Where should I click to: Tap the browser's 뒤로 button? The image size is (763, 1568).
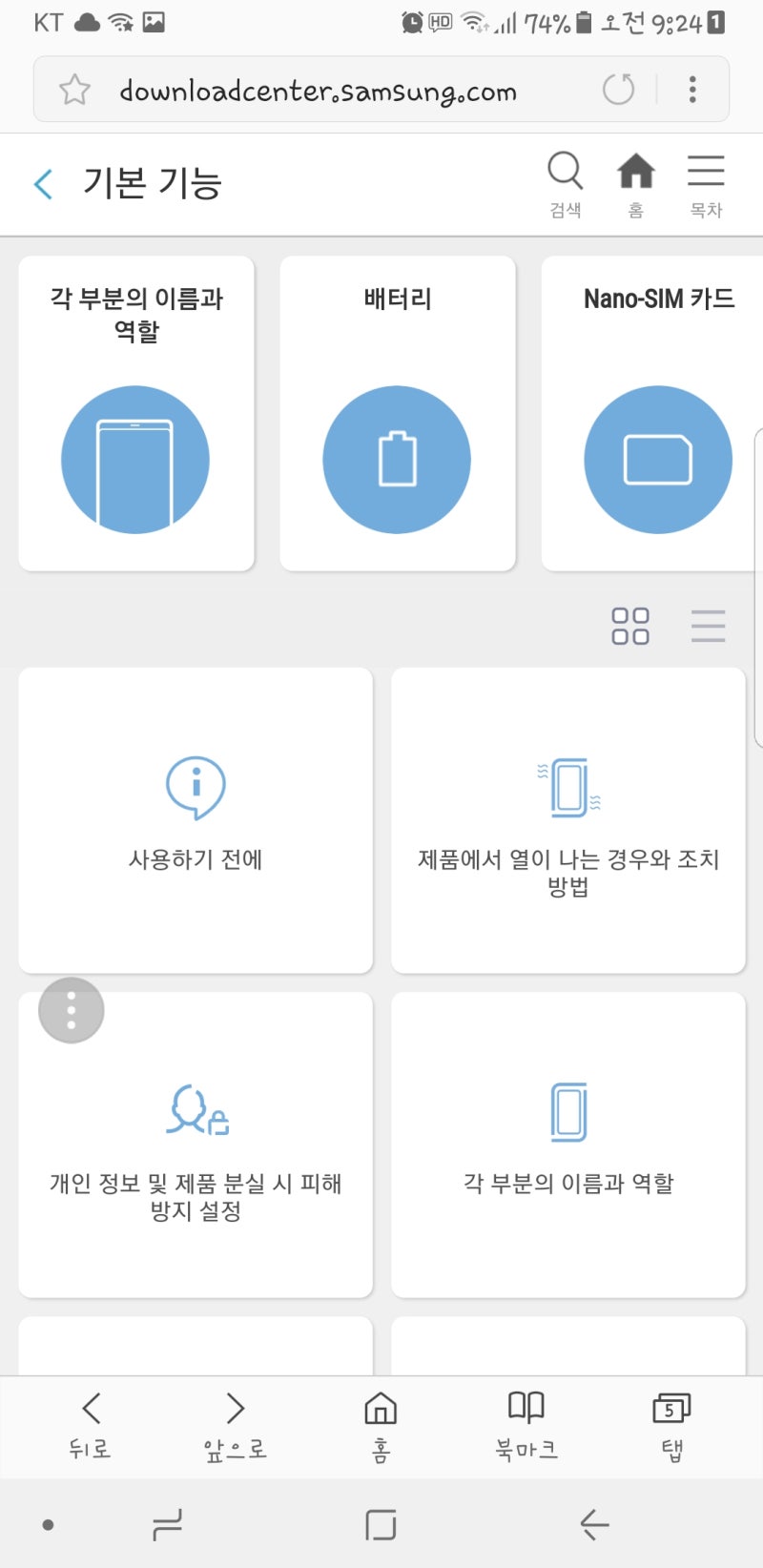tap(91, 1427)
